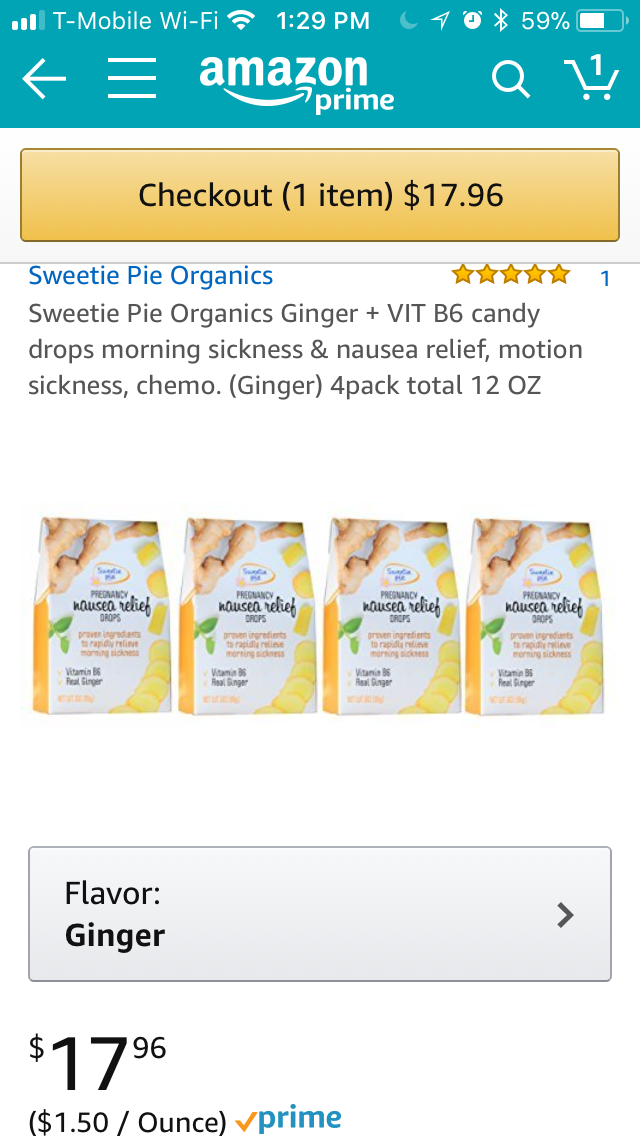Open the Sweetie Pie Organics brand link

coord(151,276)
